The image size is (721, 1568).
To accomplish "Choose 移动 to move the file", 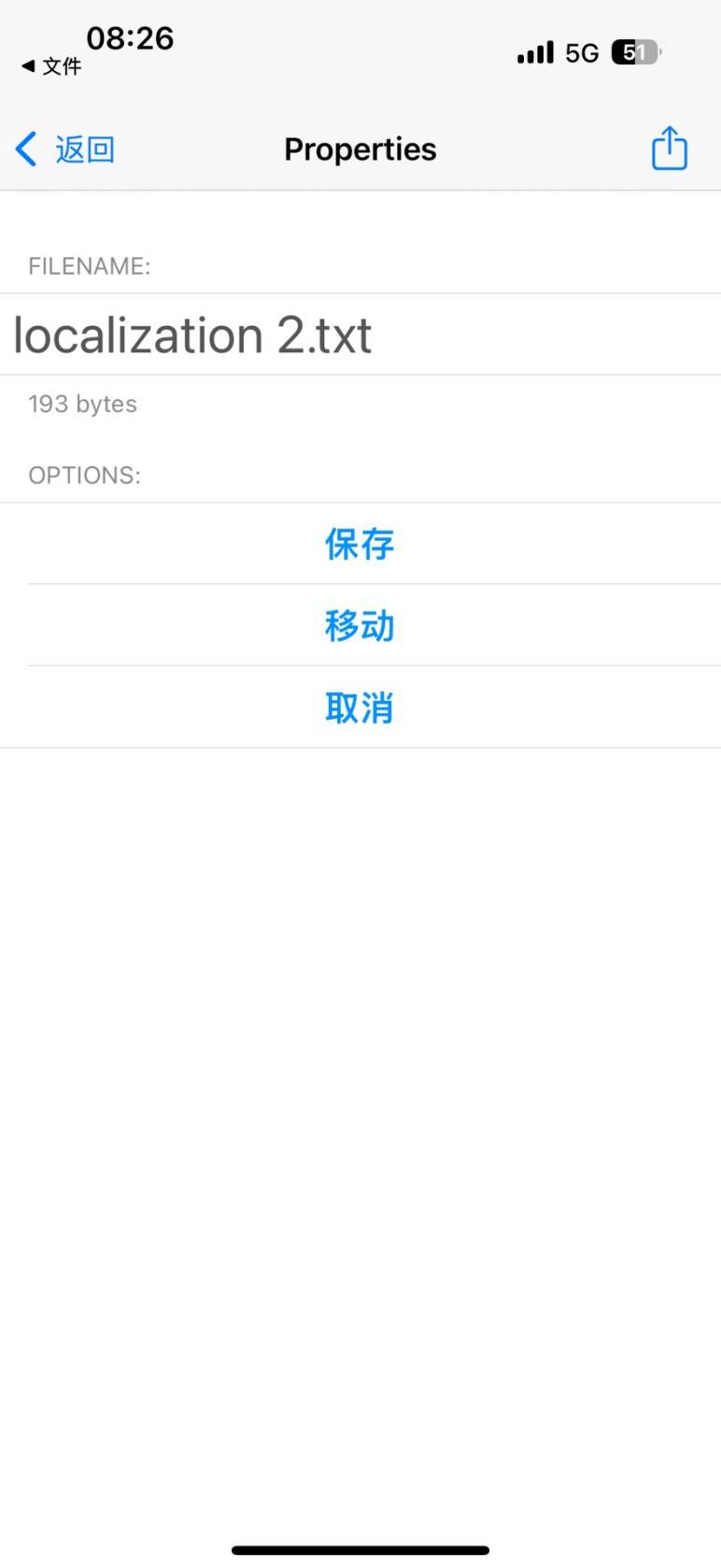I will pyautogui.click(x=360, y=626).
